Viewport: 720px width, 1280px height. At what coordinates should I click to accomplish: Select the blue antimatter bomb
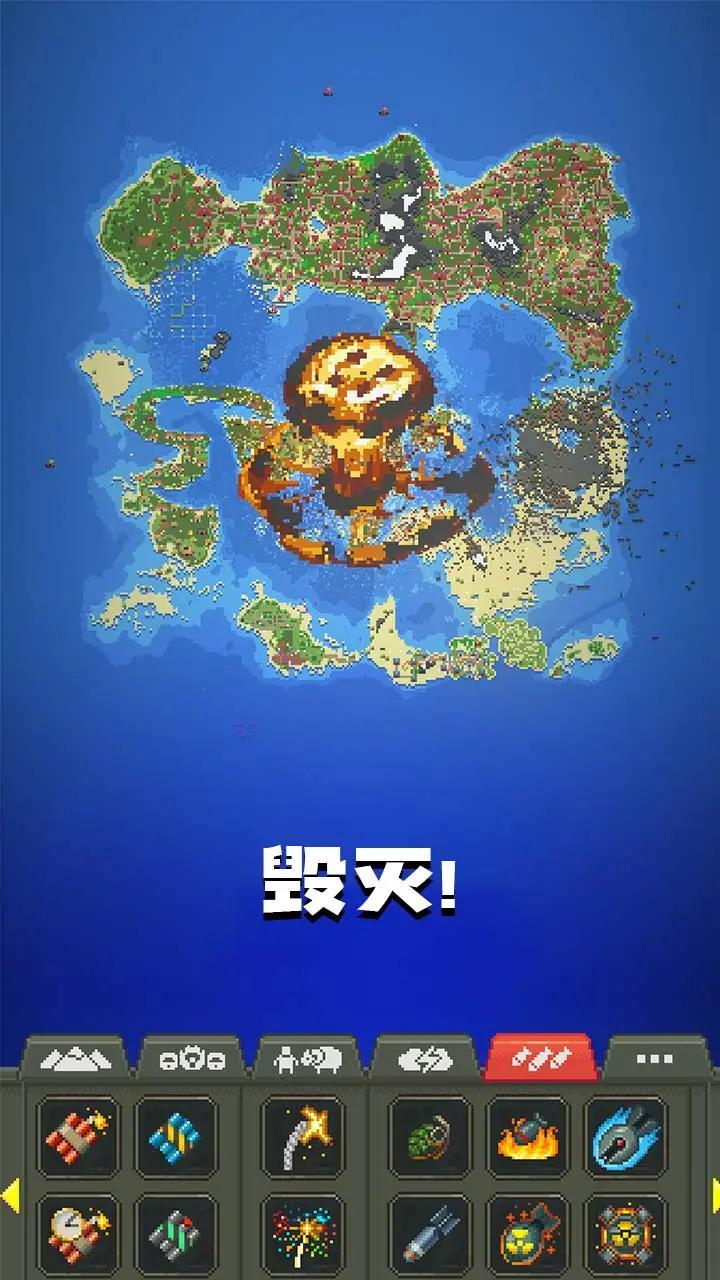pos(626,1137)
